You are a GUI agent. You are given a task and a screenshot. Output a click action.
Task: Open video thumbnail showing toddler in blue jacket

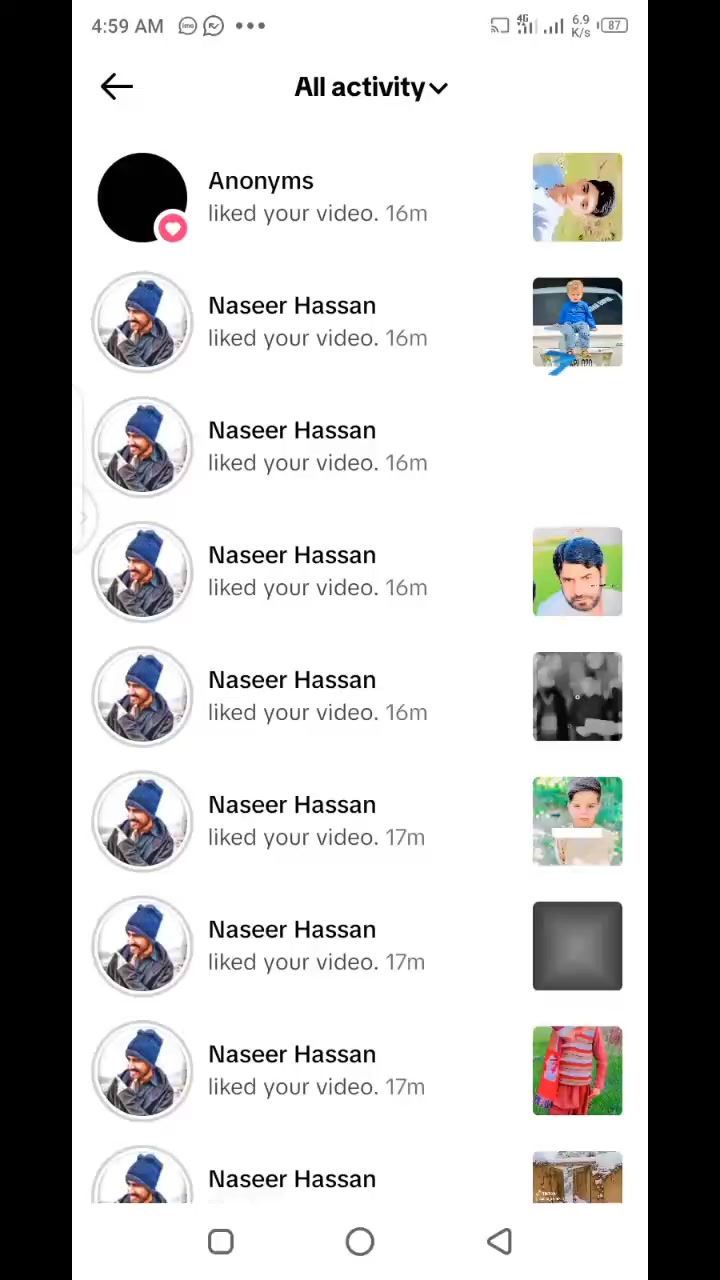(x=577, y=322)
